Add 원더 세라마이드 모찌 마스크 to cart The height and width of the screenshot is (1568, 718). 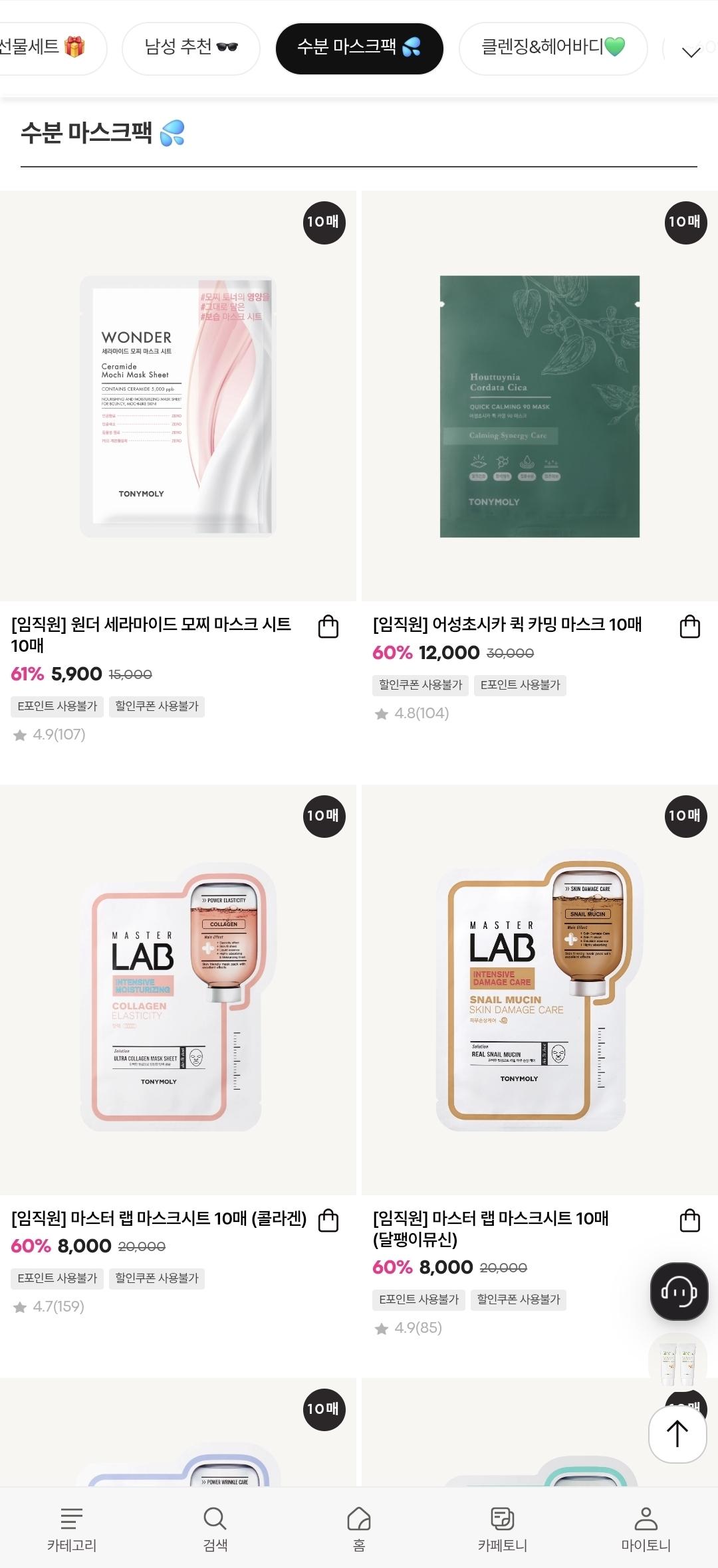[328, 627]
